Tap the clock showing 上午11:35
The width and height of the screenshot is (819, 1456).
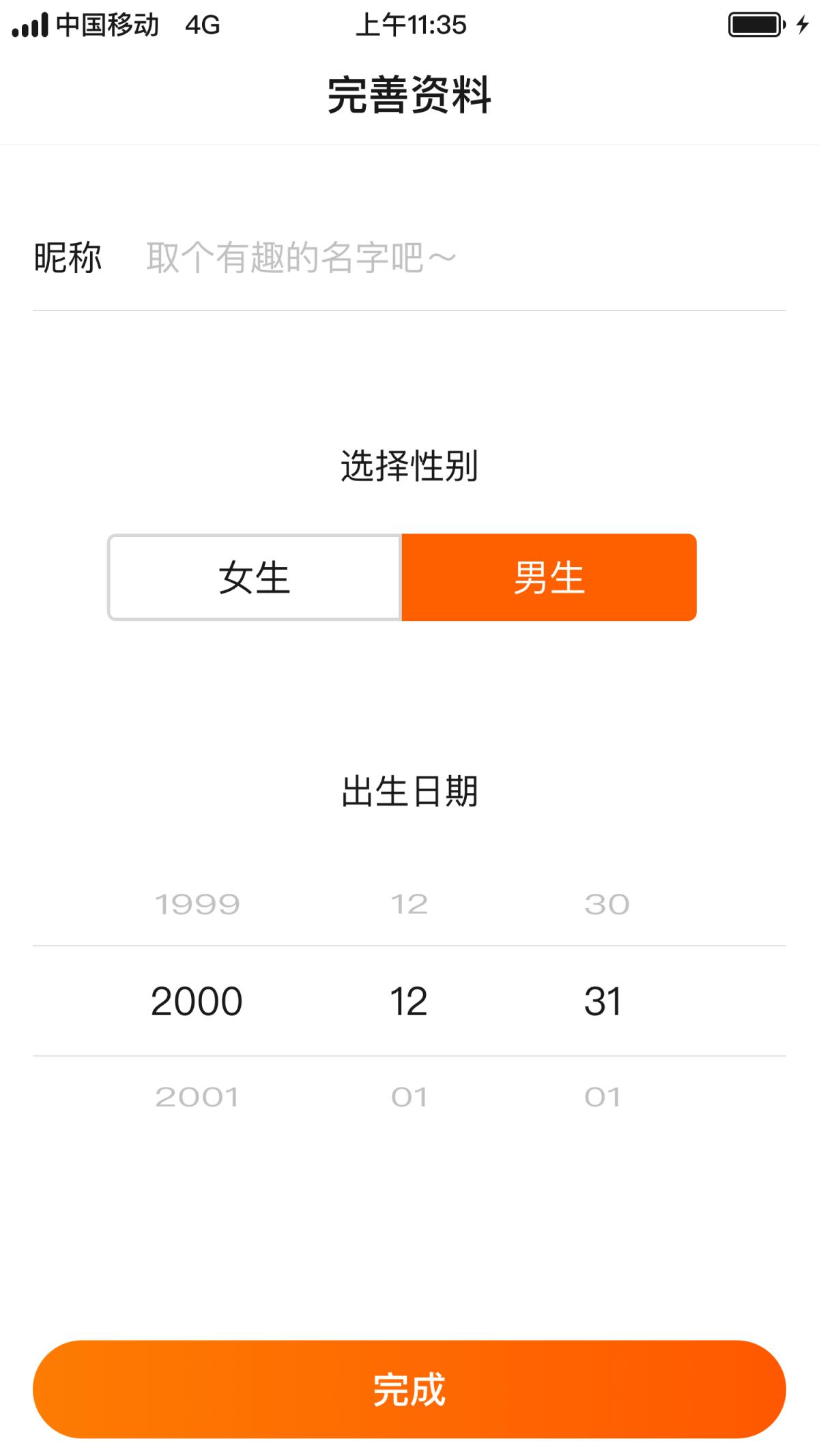pyautogui.click(x=409, y=25)
